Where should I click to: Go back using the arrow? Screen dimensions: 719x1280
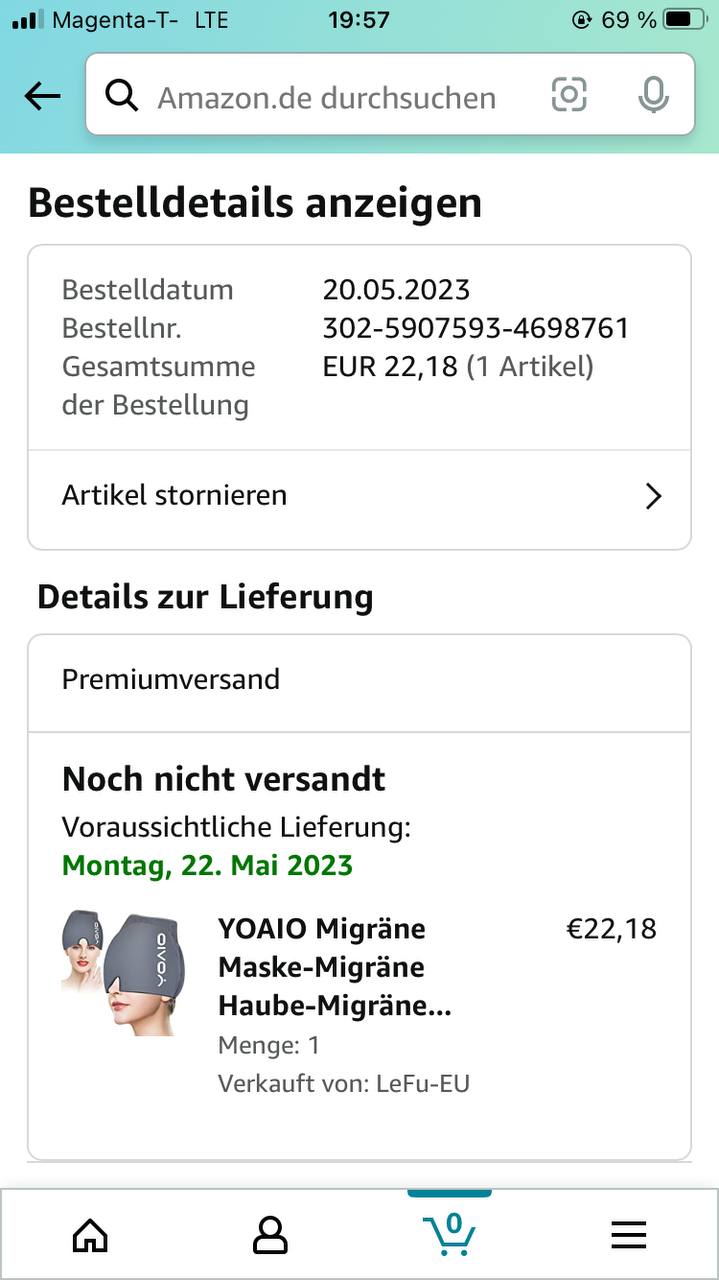42,96
